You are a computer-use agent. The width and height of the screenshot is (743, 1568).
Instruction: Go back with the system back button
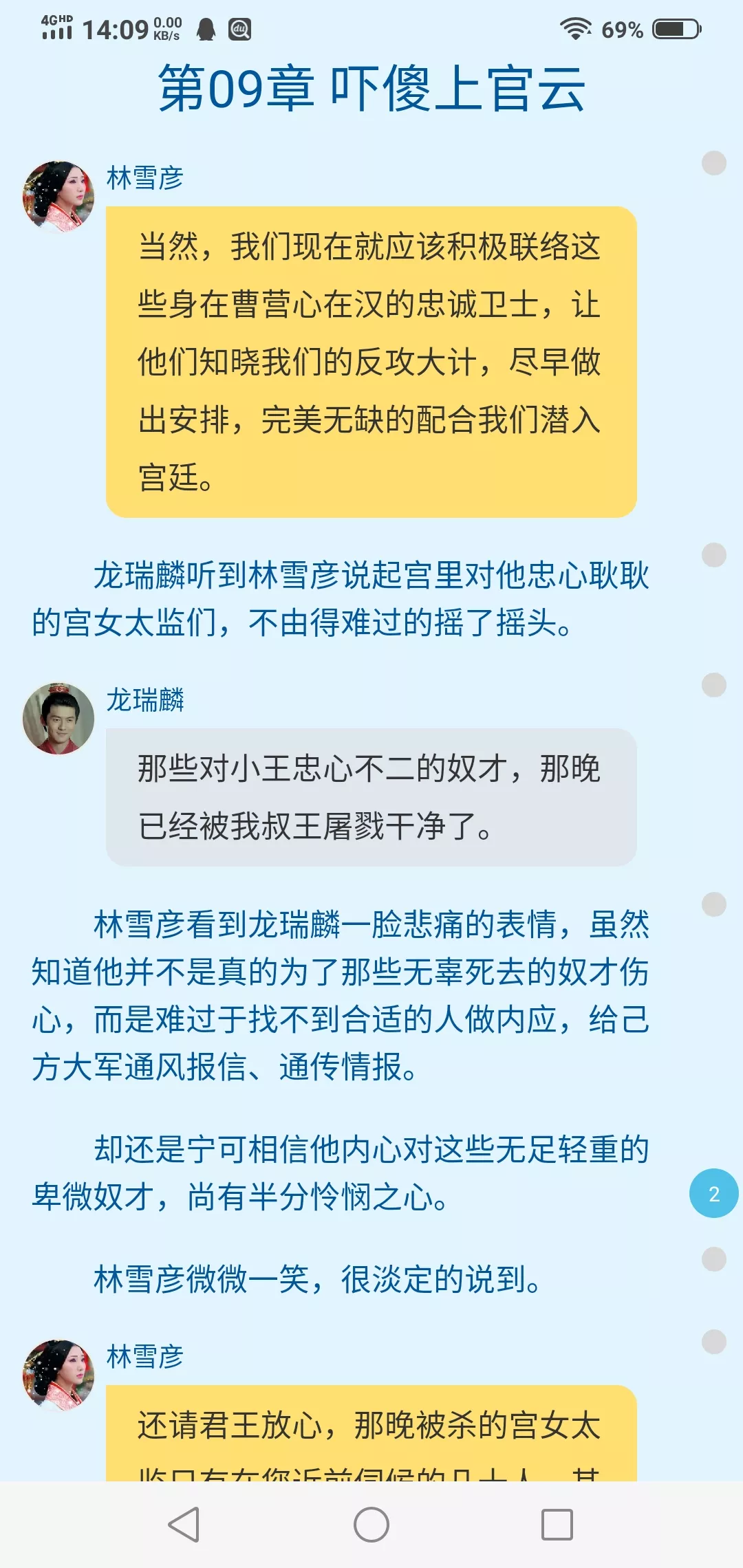184,1525
